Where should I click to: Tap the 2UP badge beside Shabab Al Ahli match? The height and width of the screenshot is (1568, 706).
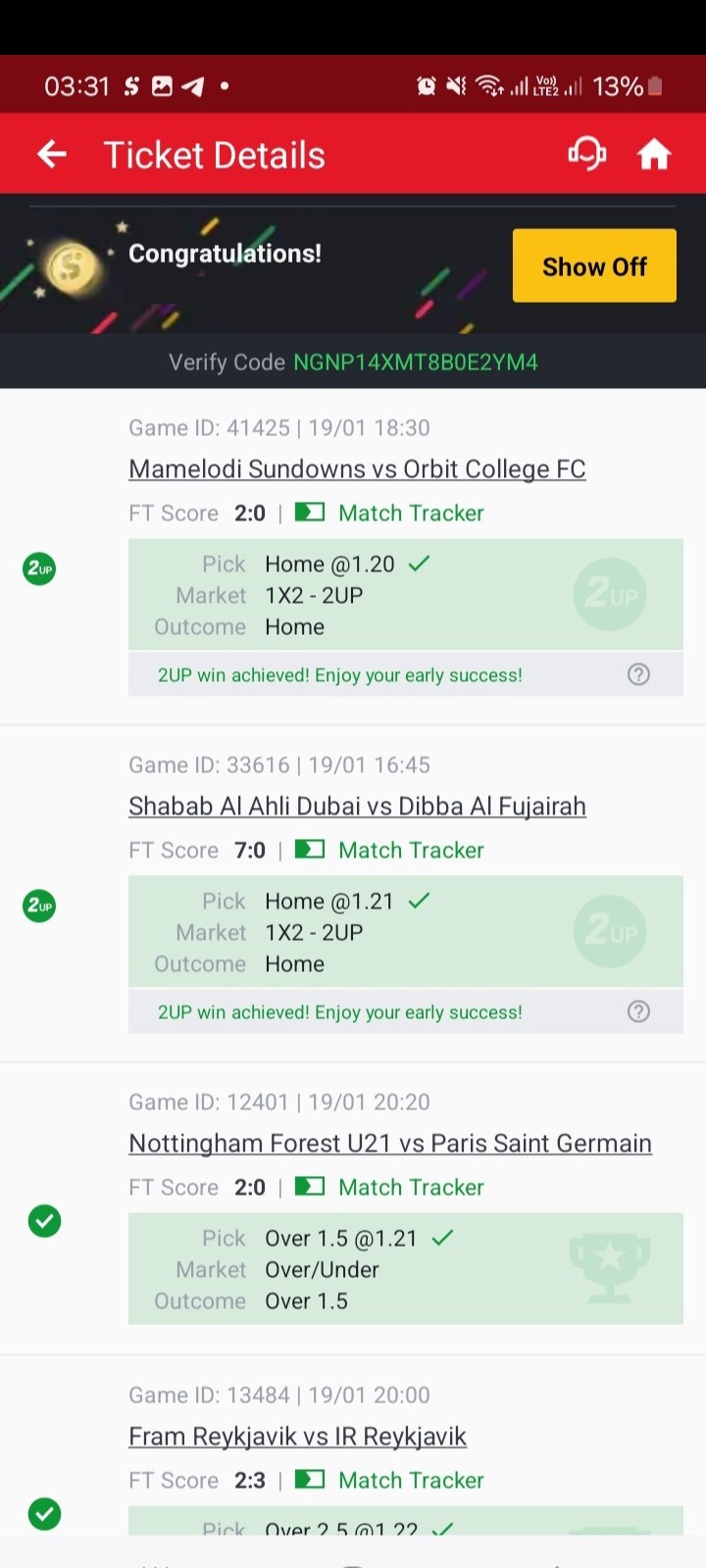point(39,906)
